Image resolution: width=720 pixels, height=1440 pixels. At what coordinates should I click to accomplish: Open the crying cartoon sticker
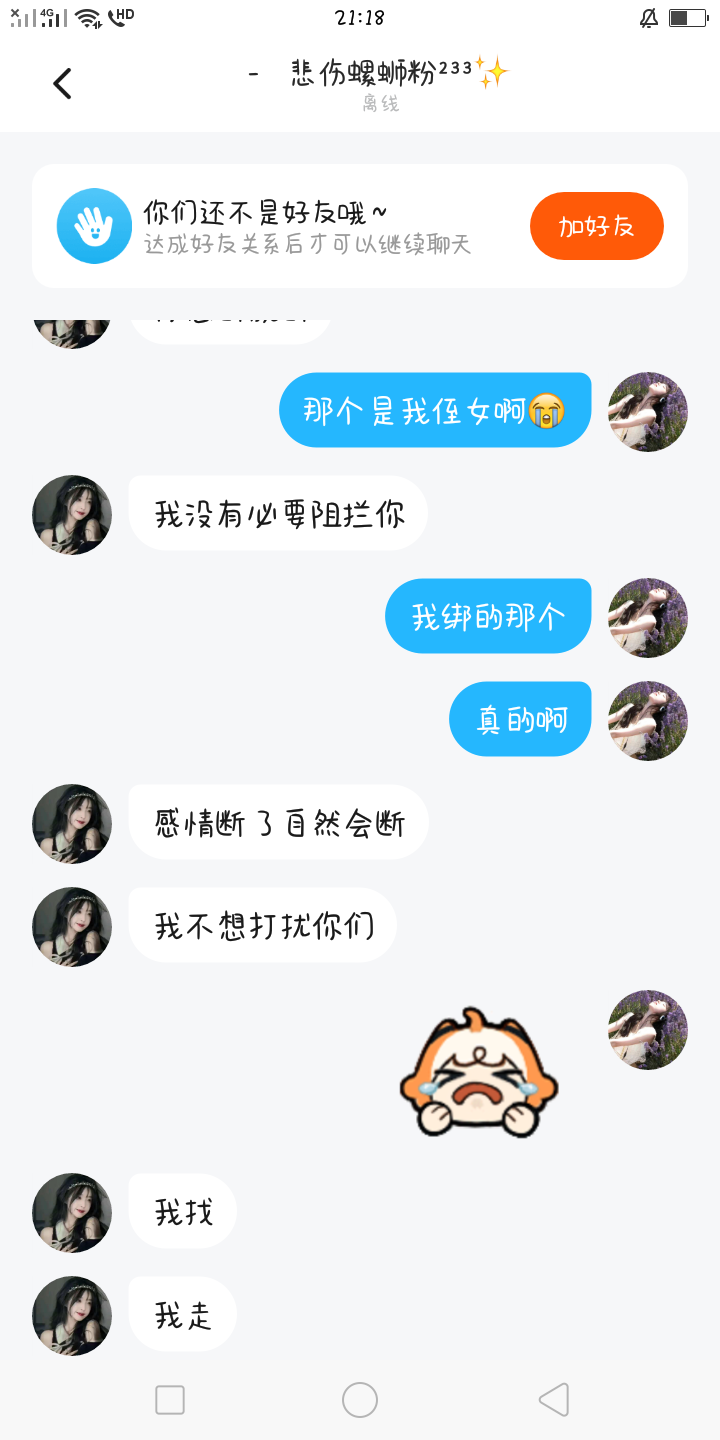click(x=479, y=1076)
